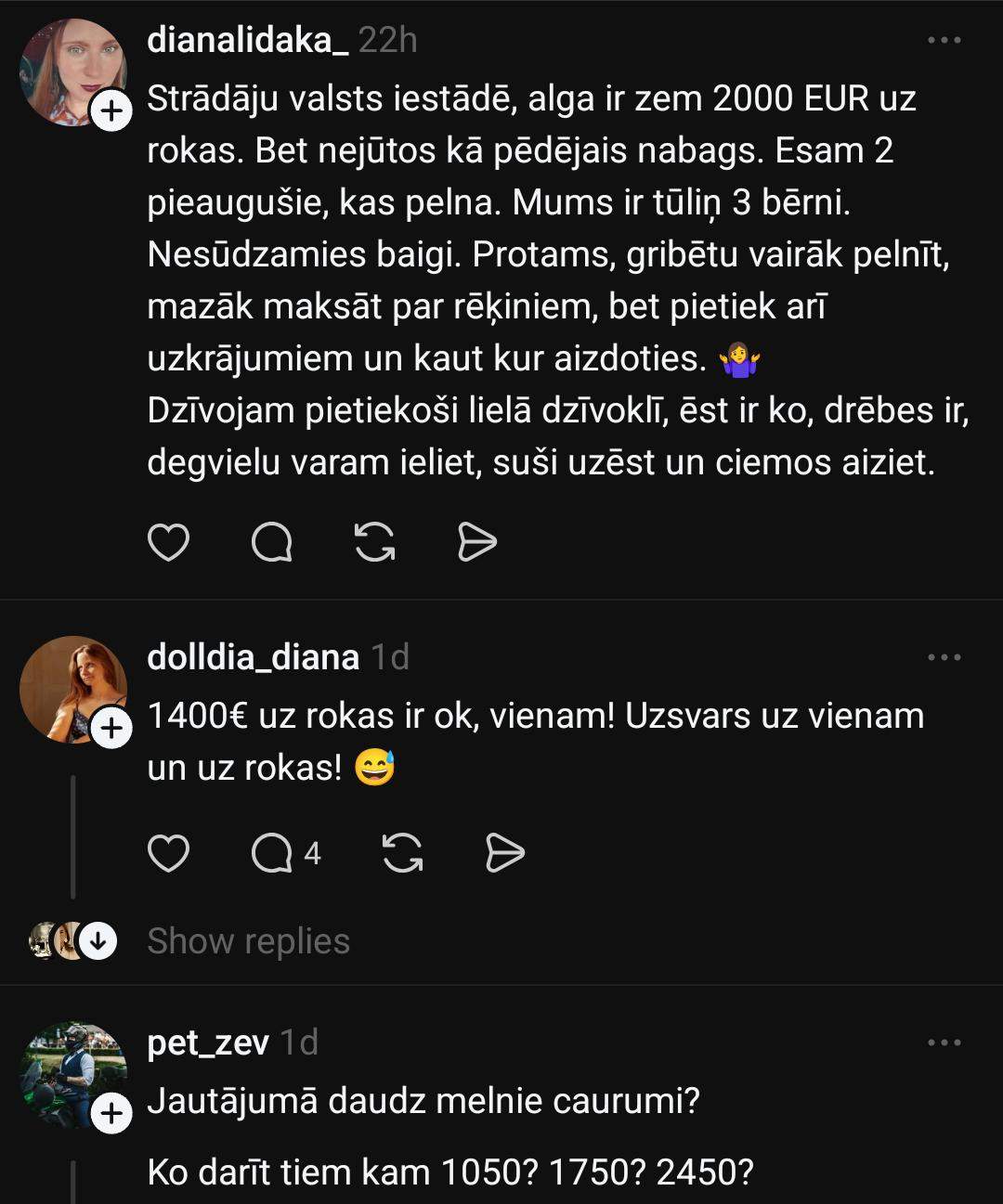Image resolution: width=1003 pixels, height=1204 pixels.
Task: Open overflow menu on dolldia_diana's post
Action: 944,657
